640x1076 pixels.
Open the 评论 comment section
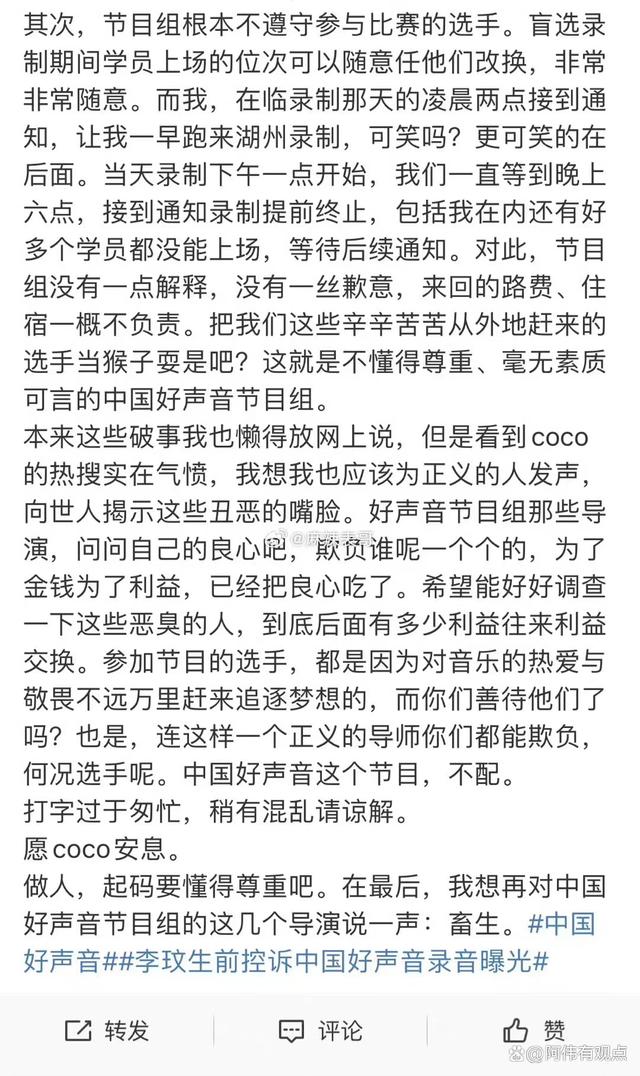point(320,1030)
